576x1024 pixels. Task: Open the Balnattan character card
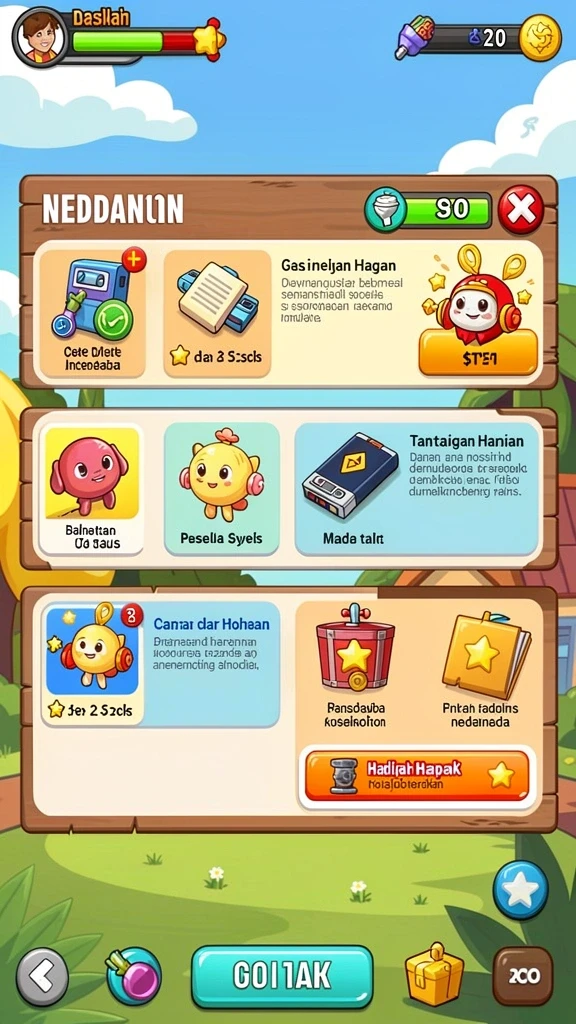[91, 489]
